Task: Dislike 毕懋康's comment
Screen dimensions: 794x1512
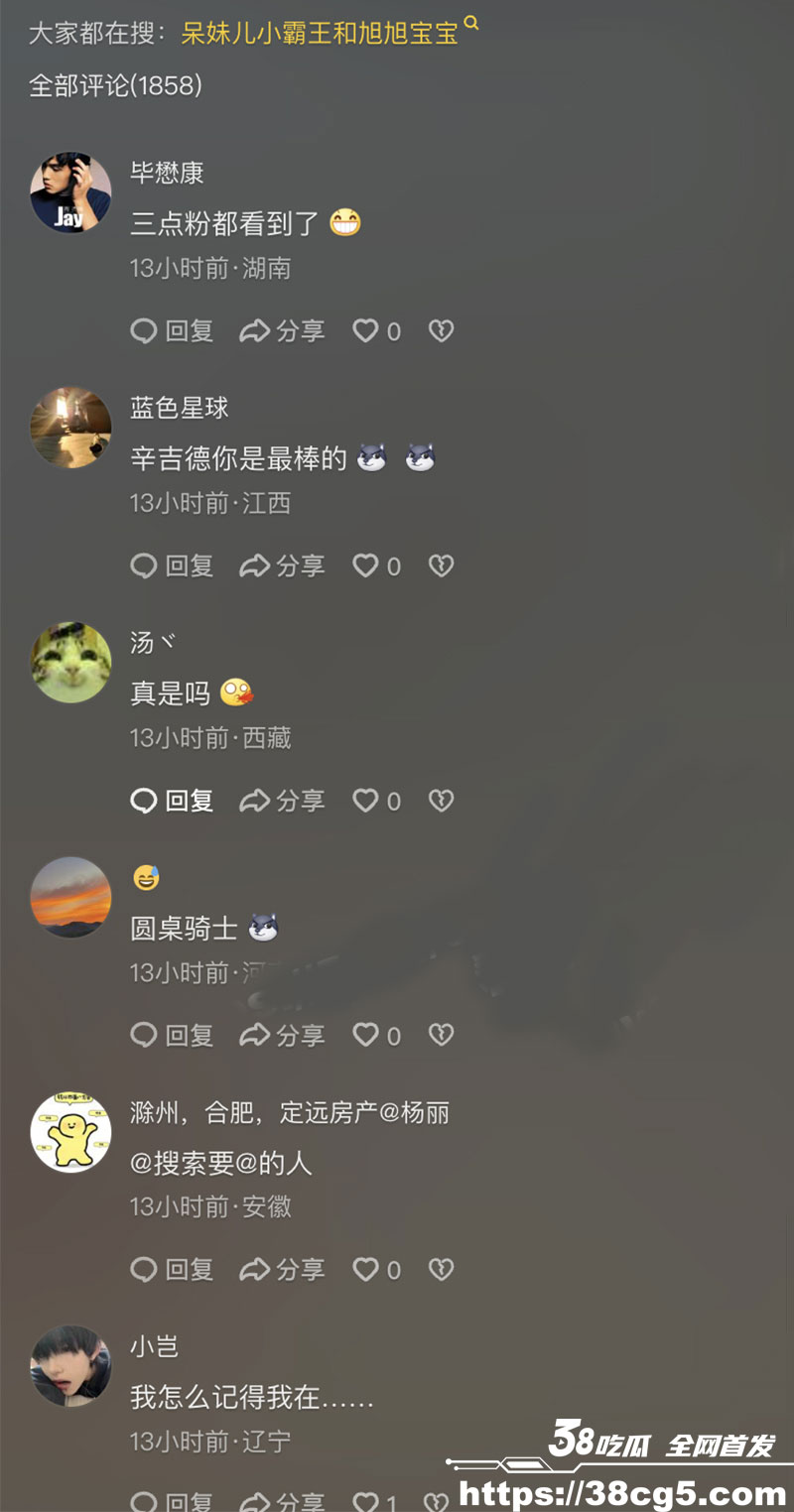Action: [x=441, y=330]
